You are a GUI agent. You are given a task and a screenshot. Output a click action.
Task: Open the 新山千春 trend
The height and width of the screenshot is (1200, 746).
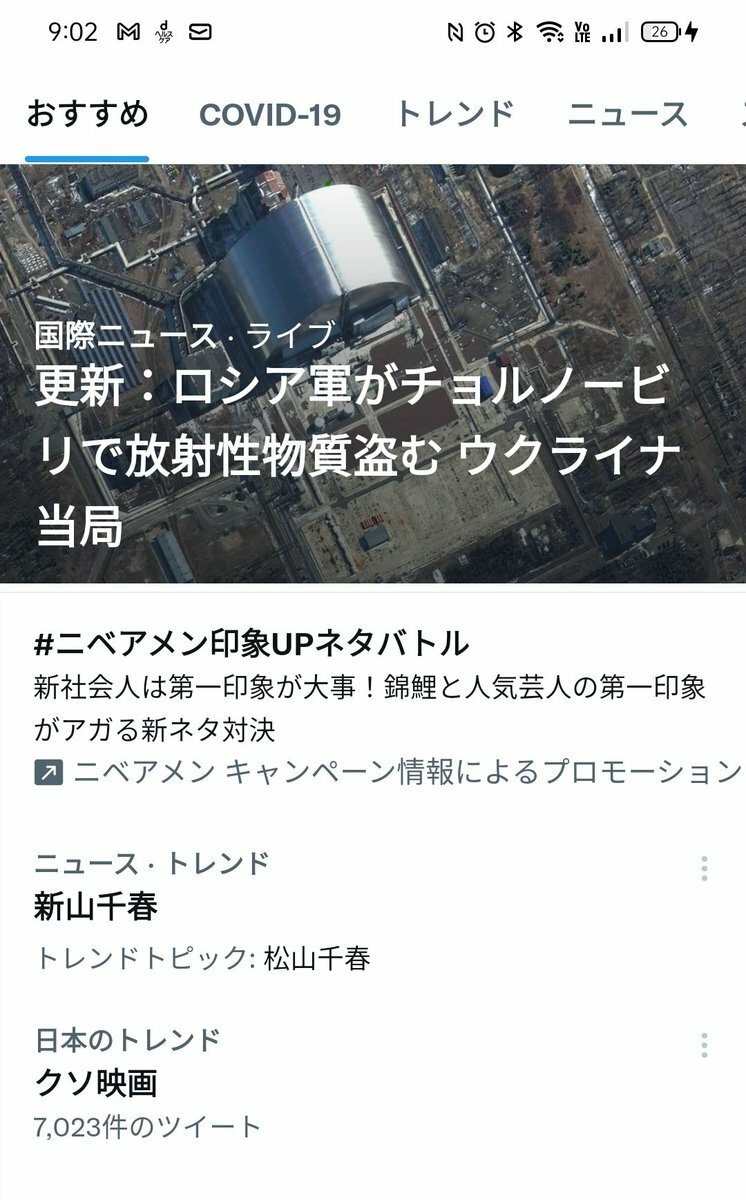[x=96, y=907]
